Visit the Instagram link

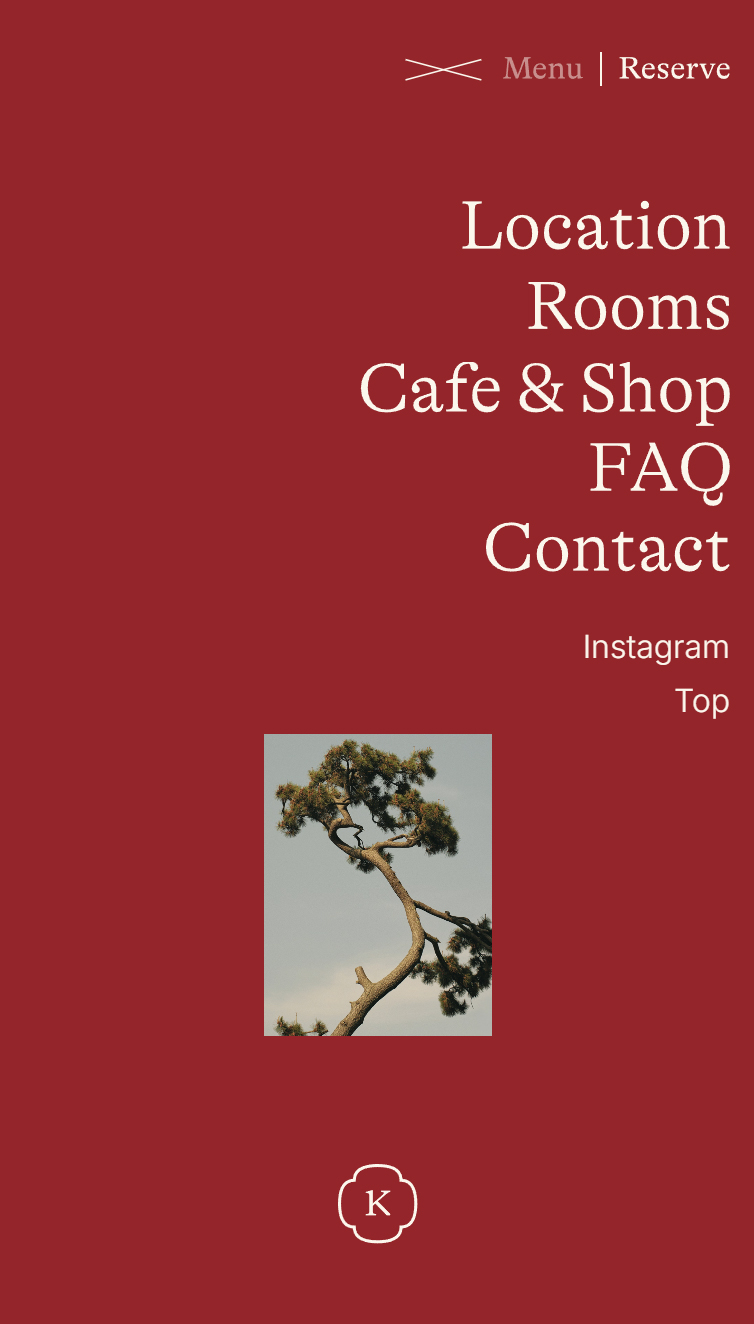655,647
